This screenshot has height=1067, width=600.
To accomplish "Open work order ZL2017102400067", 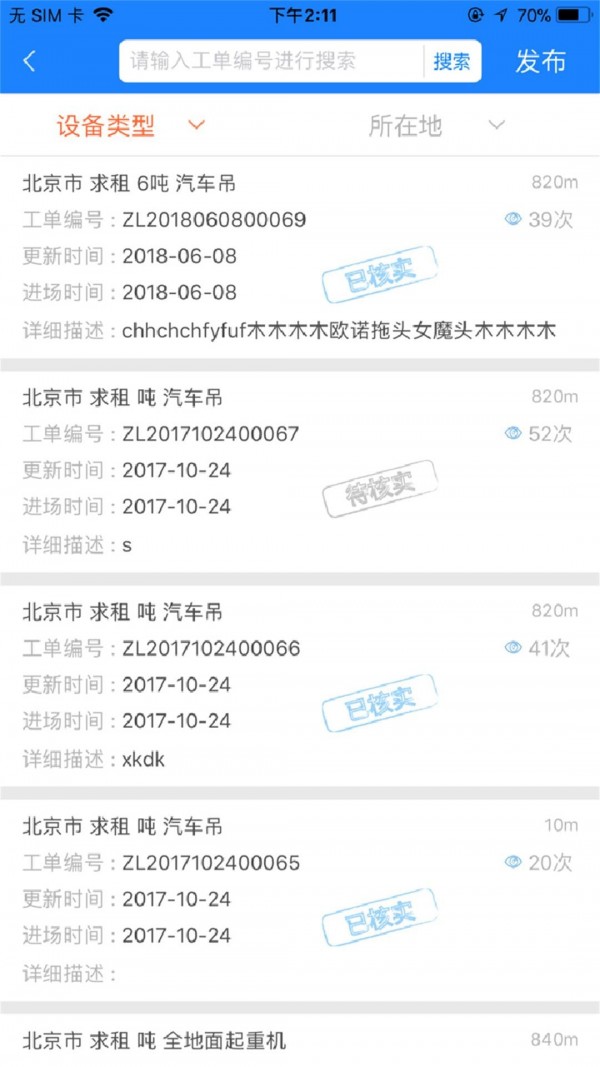I will point(300,471).
